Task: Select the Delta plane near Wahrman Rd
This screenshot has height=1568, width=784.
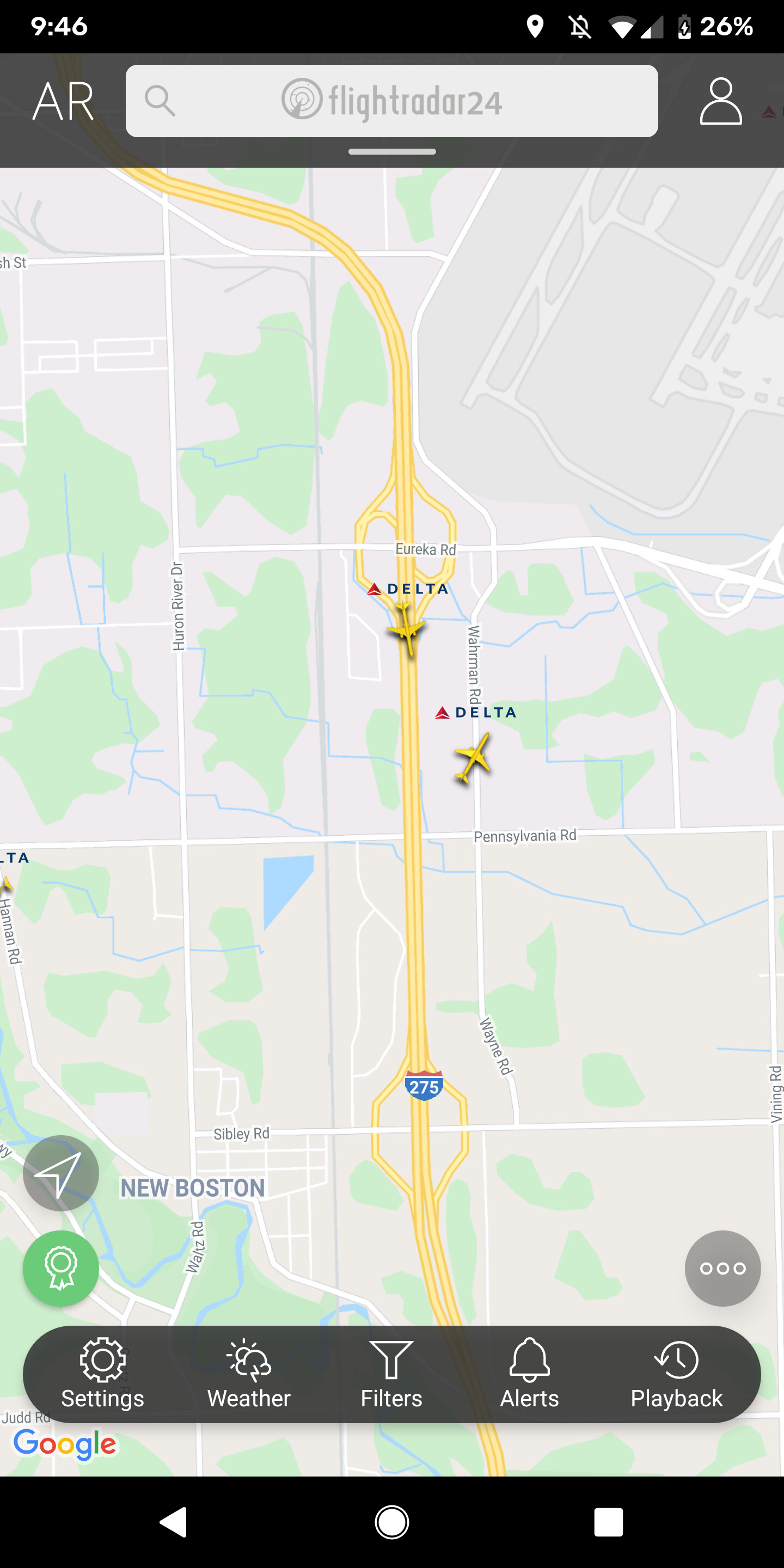Action: 473,758
